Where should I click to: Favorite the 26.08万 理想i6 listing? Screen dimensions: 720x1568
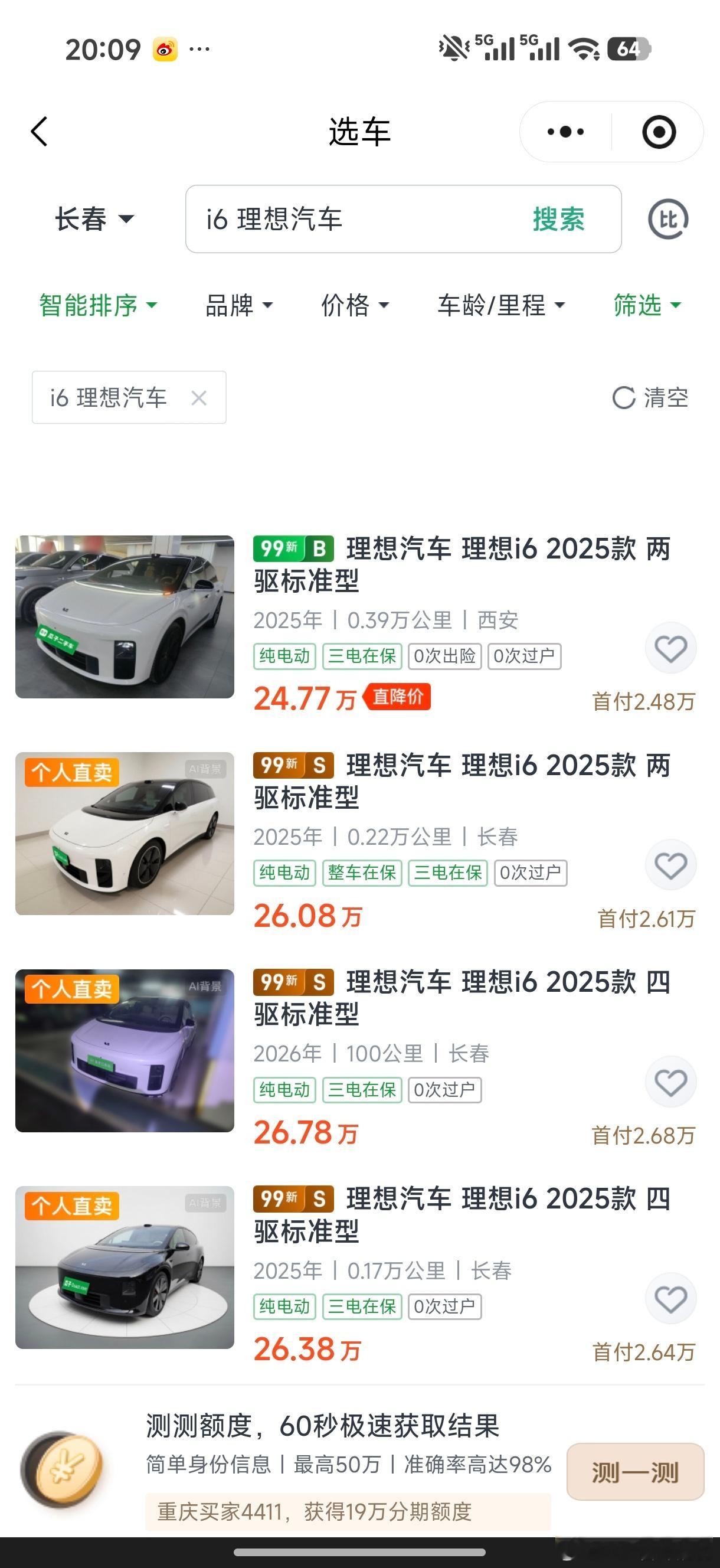(670, 865)
